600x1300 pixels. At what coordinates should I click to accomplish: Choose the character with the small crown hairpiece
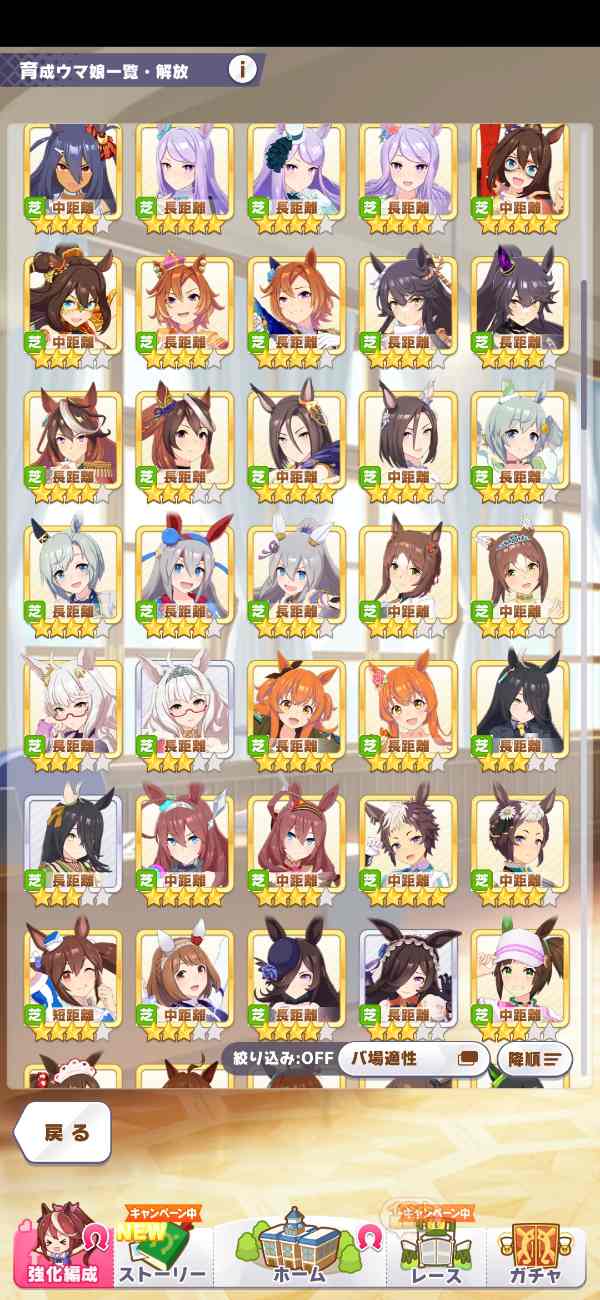pyautogui.click(x=185, y=306)
